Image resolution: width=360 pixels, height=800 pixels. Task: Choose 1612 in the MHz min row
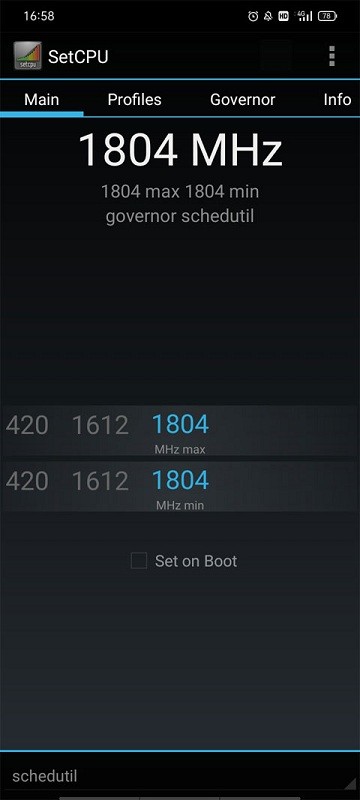[100, 481]
